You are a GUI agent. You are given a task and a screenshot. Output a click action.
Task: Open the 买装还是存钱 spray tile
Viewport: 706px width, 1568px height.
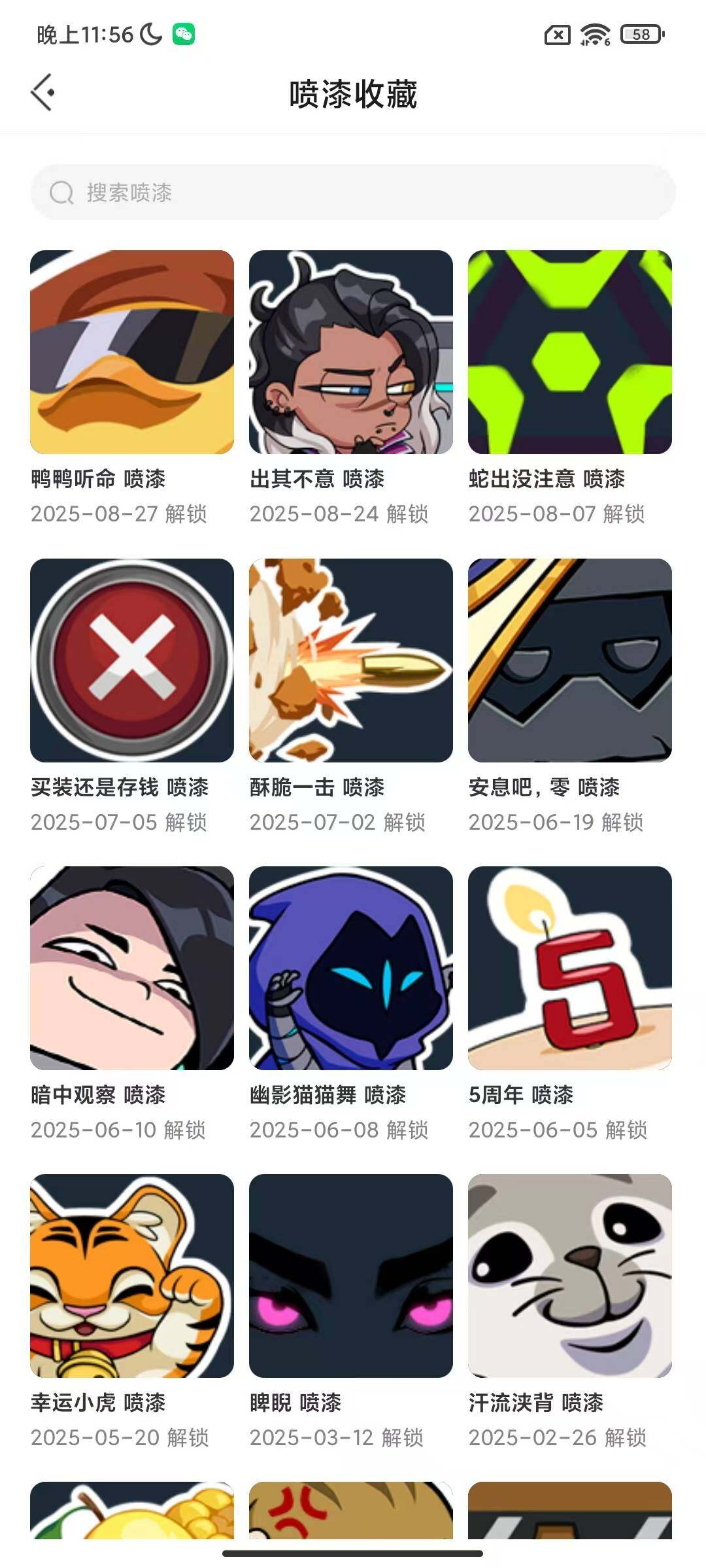pos(132,660)
